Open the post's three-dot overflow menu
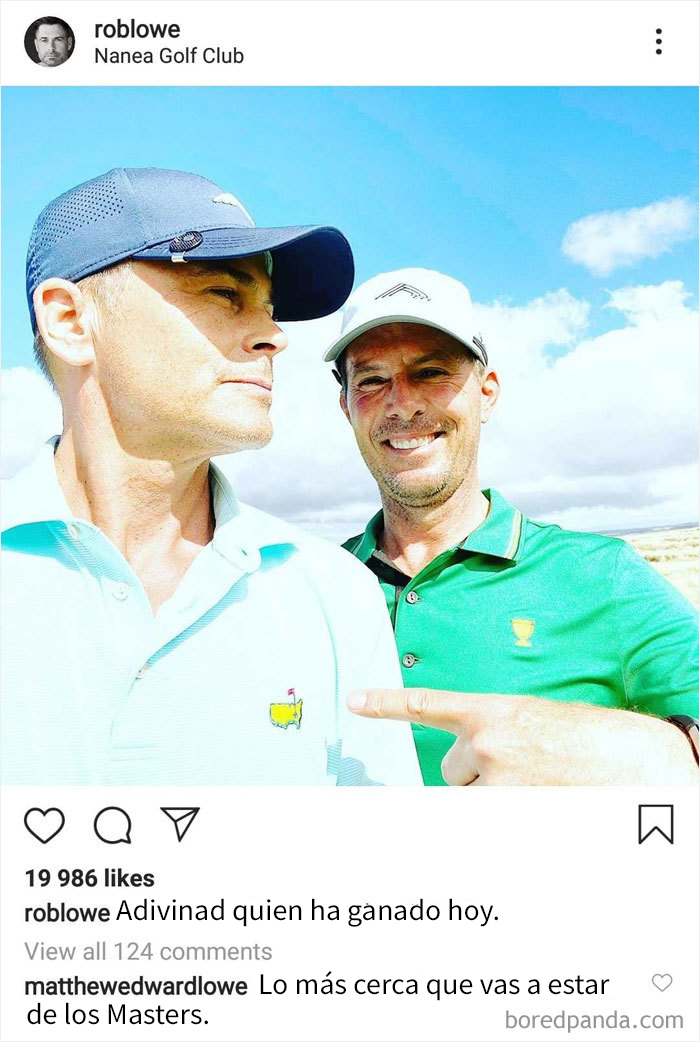 coord(658,42)
